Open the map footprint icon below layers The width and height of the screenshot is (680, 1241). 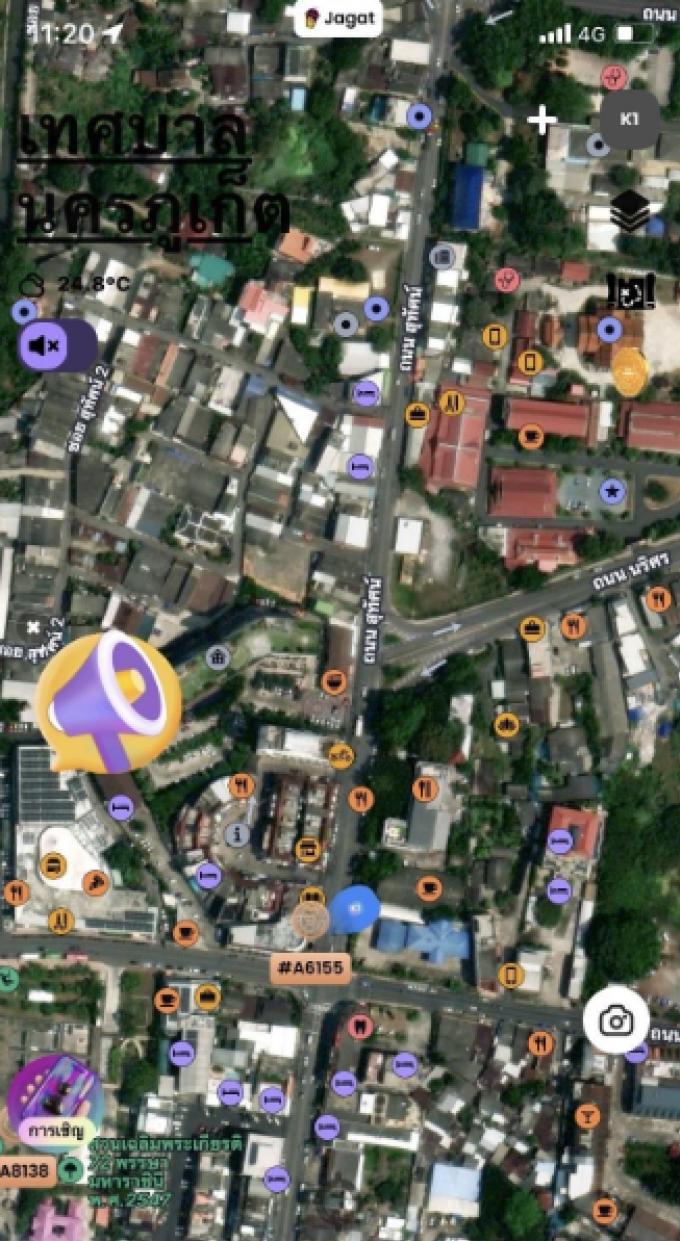[630, 290]
